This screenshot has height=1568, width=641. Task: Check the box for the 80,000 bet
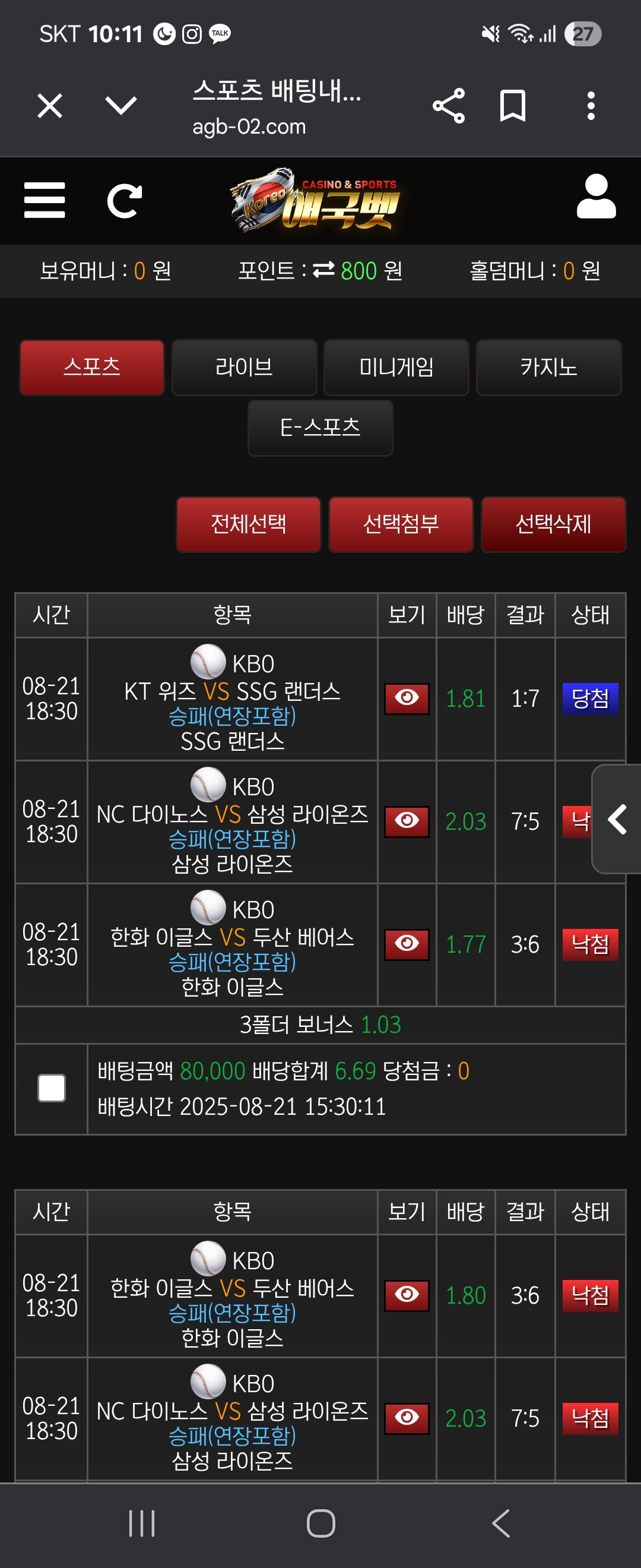(52, 1088)
